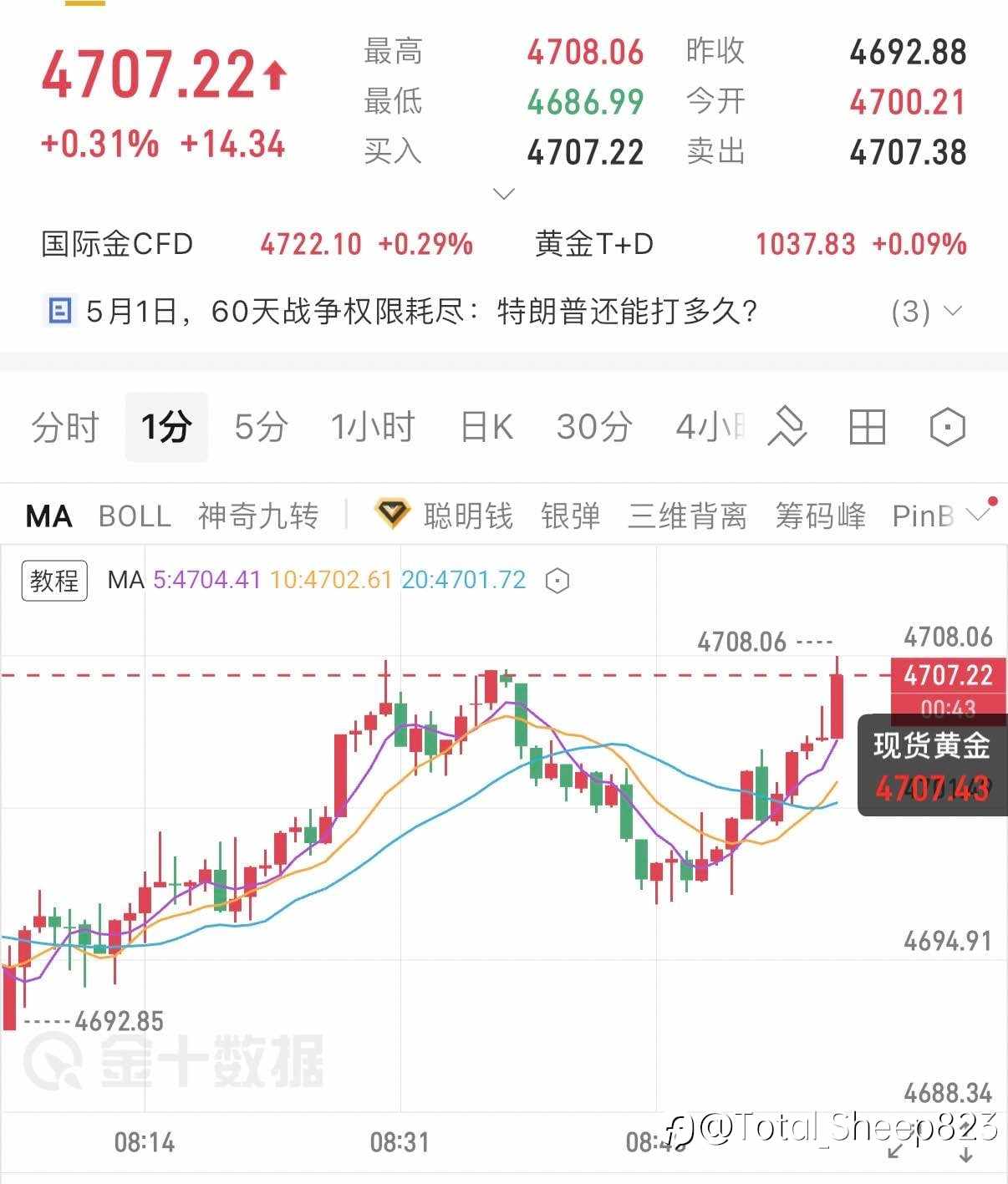Switch to 日K chart
This screenshot has width=1008, height=1184.
(x=486, y=427)
